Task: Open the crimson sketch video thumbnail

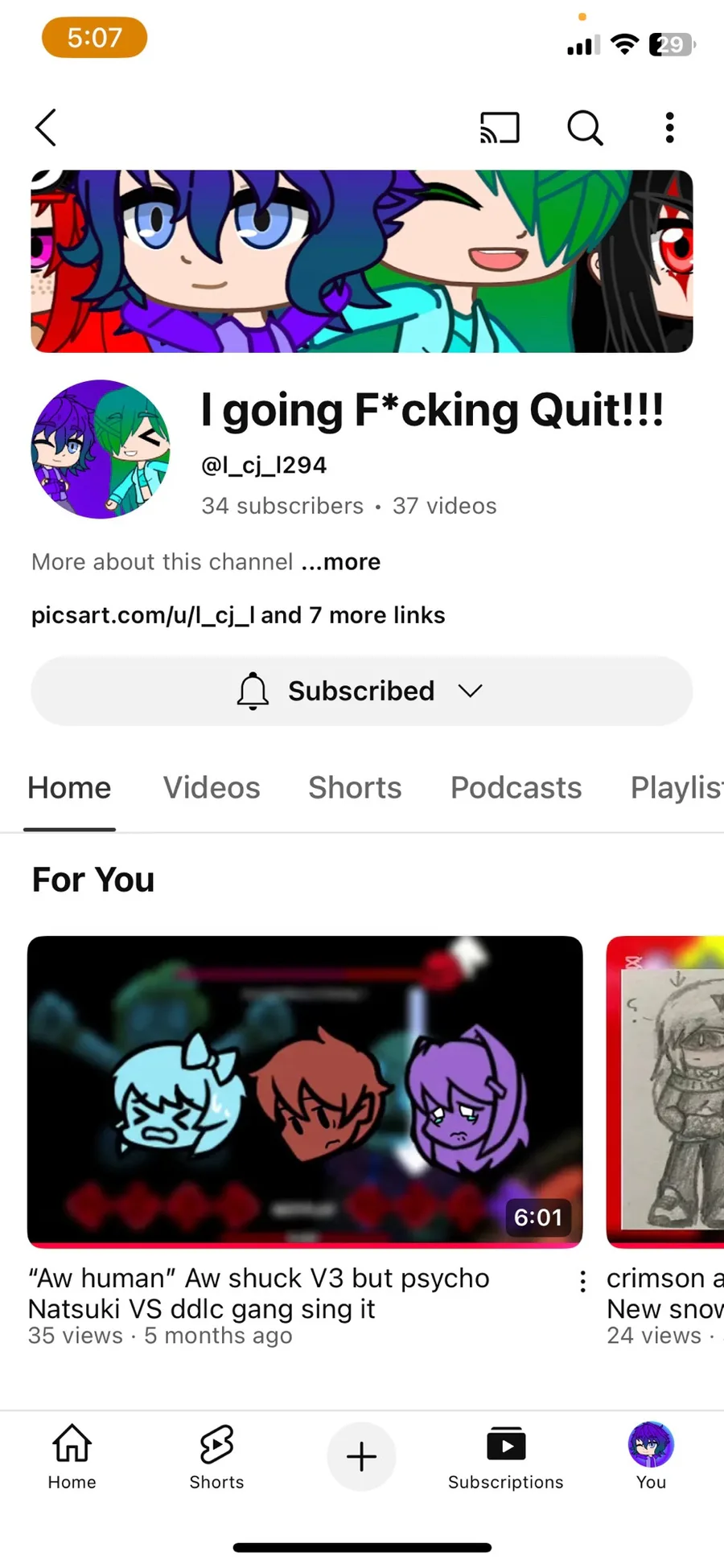Action: [x=665, y=1092]
